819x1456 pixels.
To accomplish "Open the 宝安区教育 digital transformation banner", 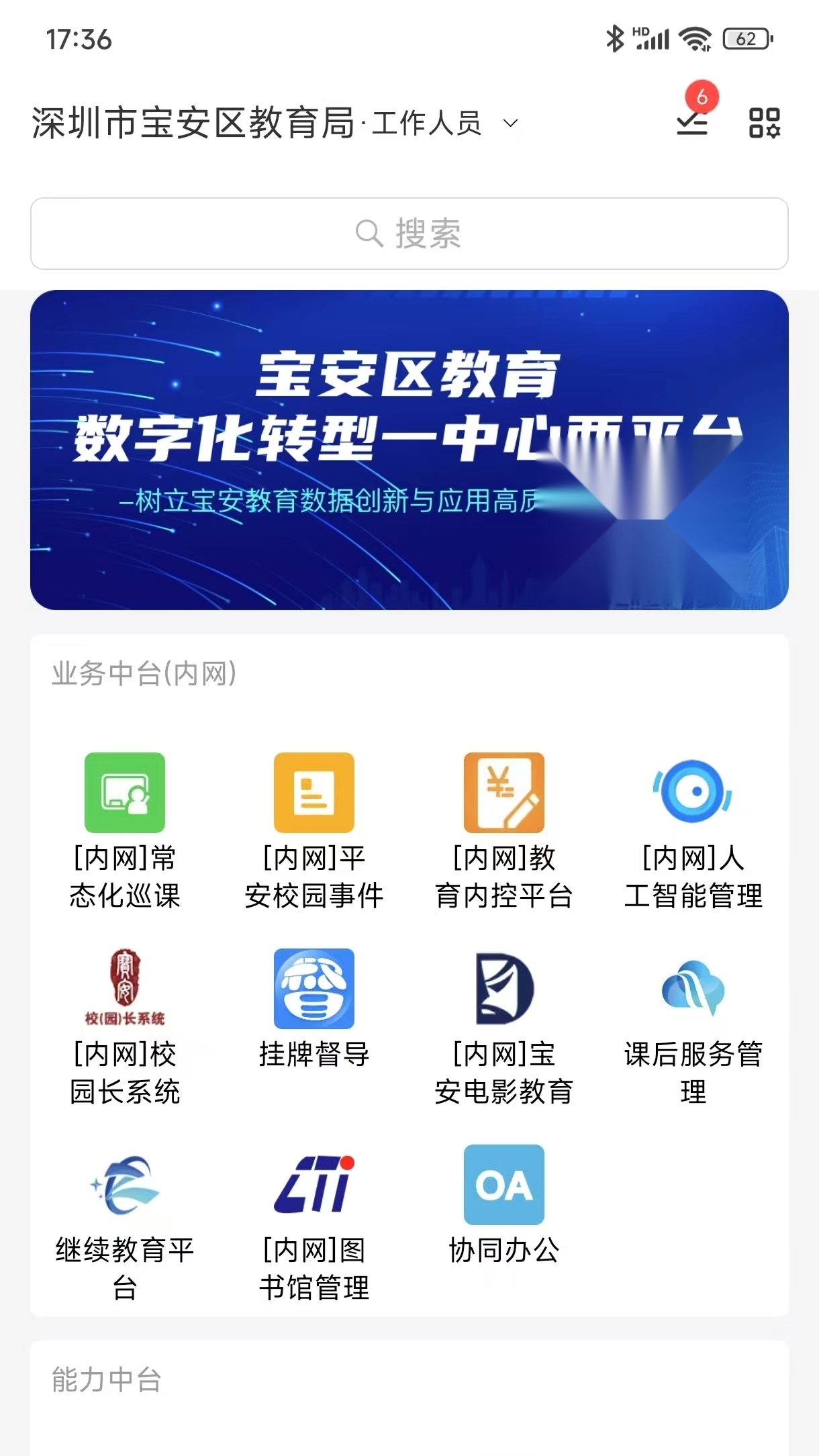I will pos(409,450).
